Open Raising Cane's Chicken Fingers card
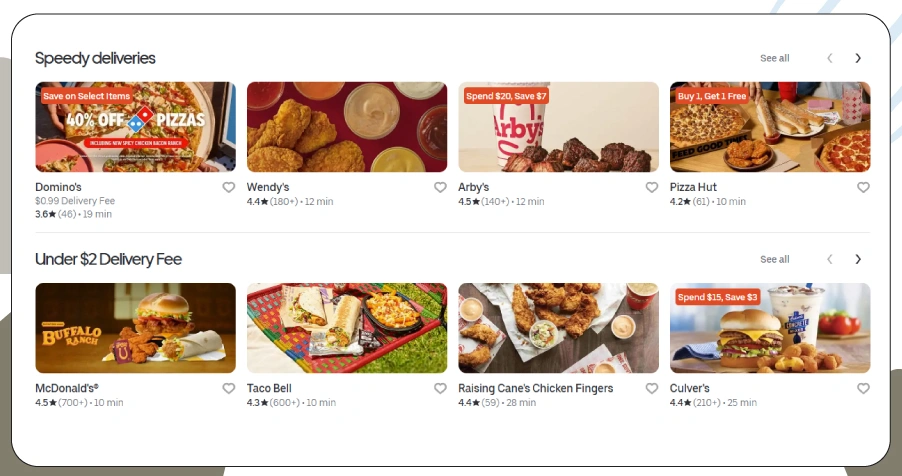This screenshot has width=902, height=476. tap(558, 328)
